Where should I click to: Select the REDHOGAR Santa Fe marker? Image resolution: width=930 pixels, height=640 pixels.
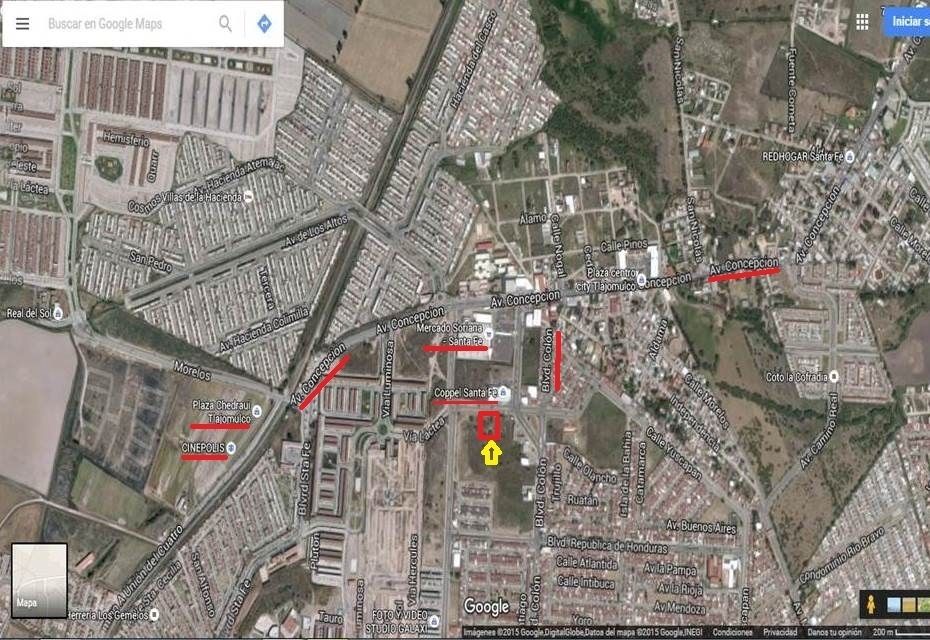coord(850,156)
